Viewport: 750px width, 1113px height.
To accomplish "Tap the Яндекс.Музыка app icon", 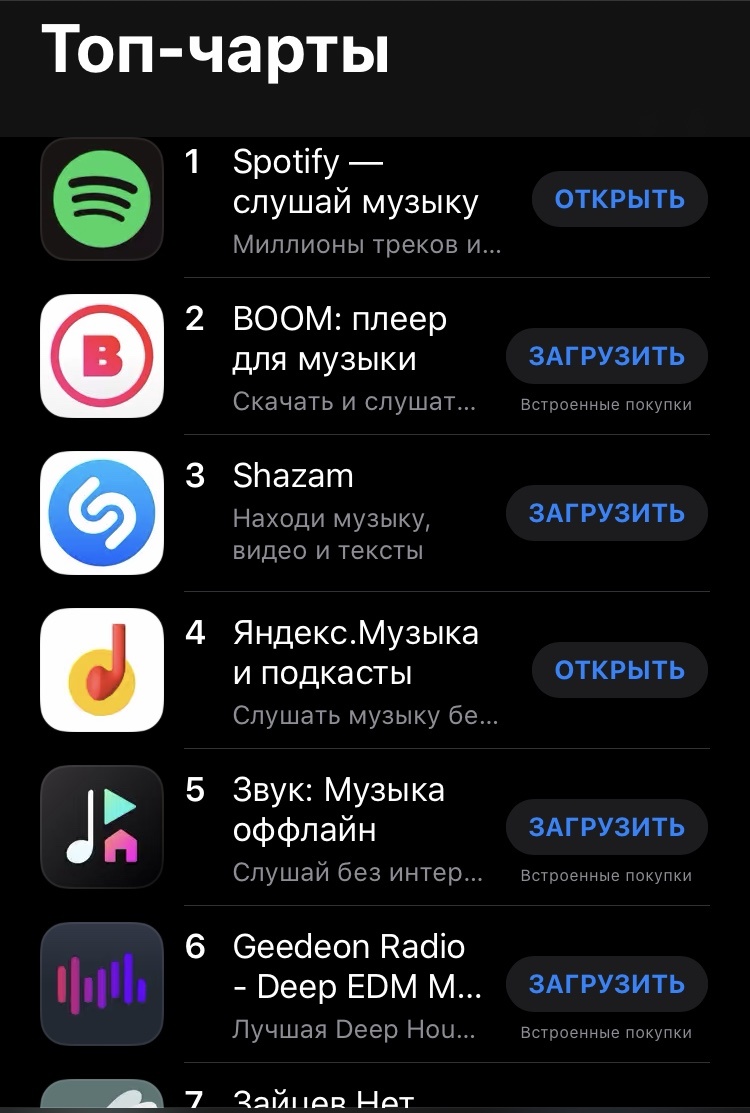I will [x=101, y=670].
